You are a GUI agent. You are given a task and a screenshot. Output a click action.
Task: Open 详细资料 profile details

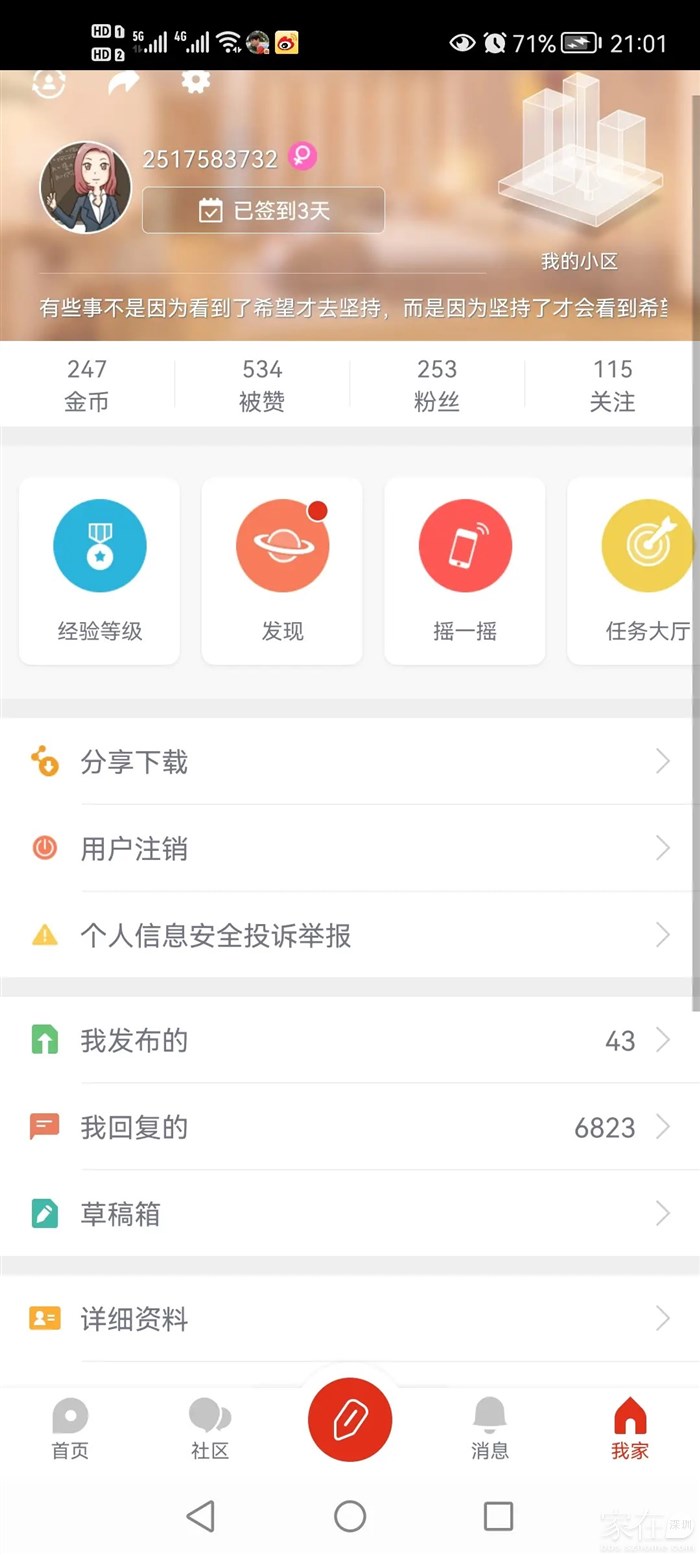pyautogui.click(x=350, y=1319)
